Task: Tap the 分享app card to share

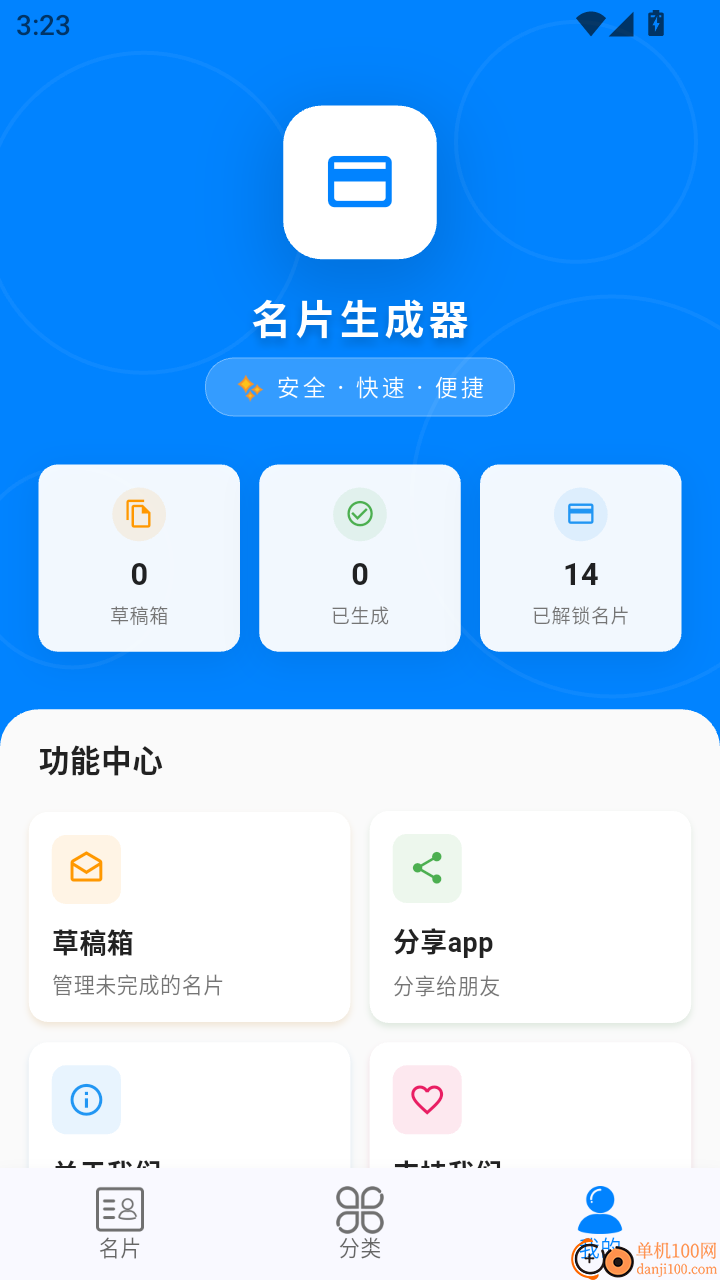Action: pos(529,917)
